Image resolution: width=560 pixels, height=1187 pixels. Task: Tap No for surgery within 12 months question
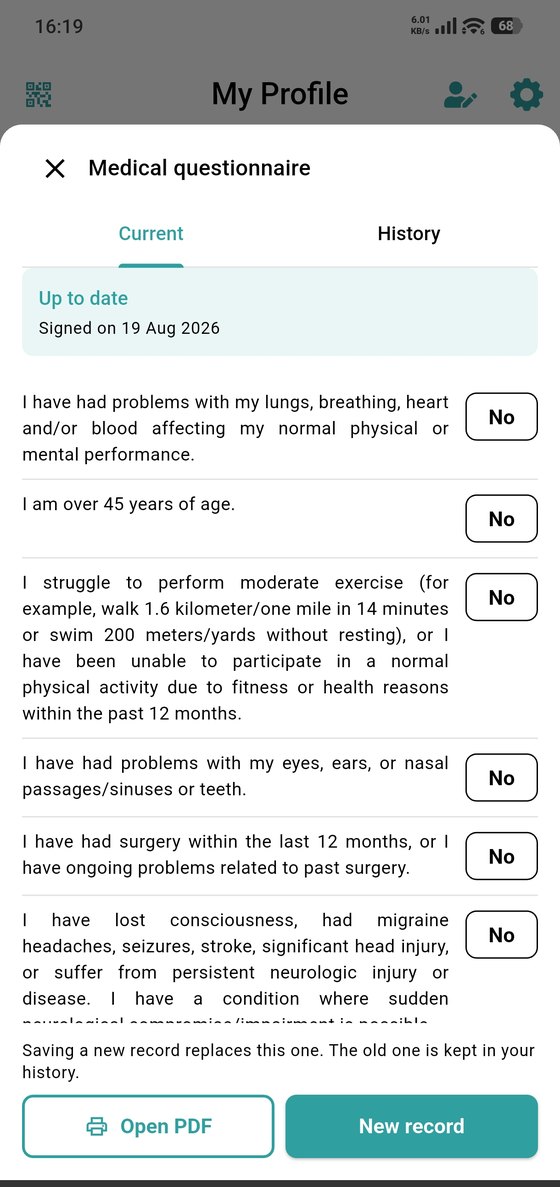(x=502, y=856)
